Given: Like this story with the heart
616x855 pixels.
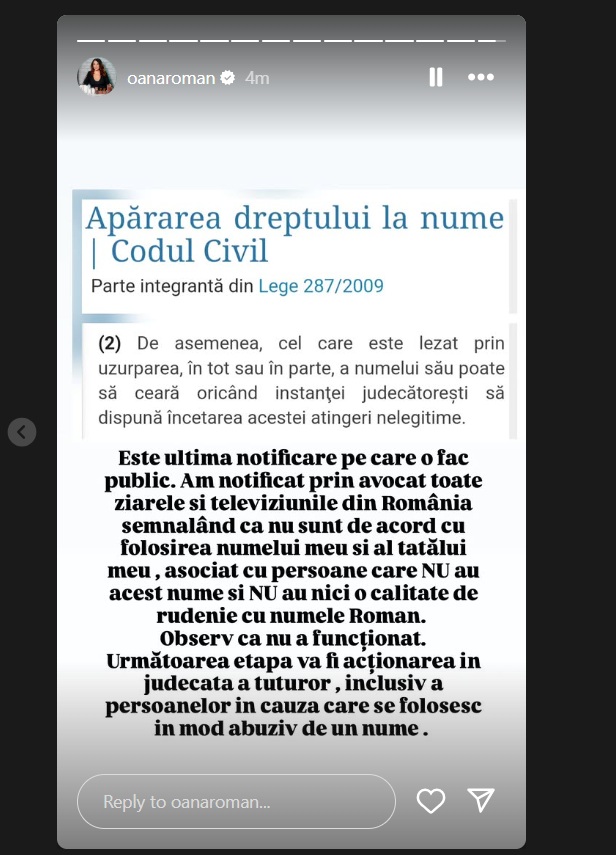Looking at the screenshot, I should tap(431, 801).
